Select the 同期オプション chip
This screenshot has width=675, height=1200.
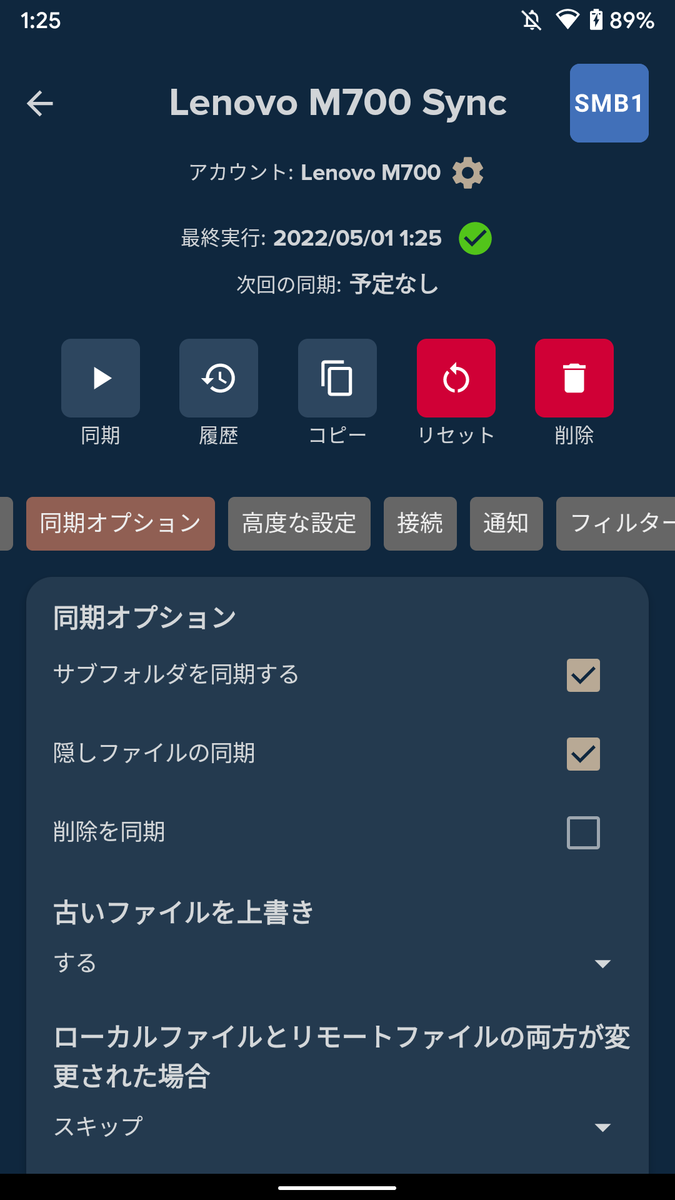pyautogui.click(x=120, y=524)
